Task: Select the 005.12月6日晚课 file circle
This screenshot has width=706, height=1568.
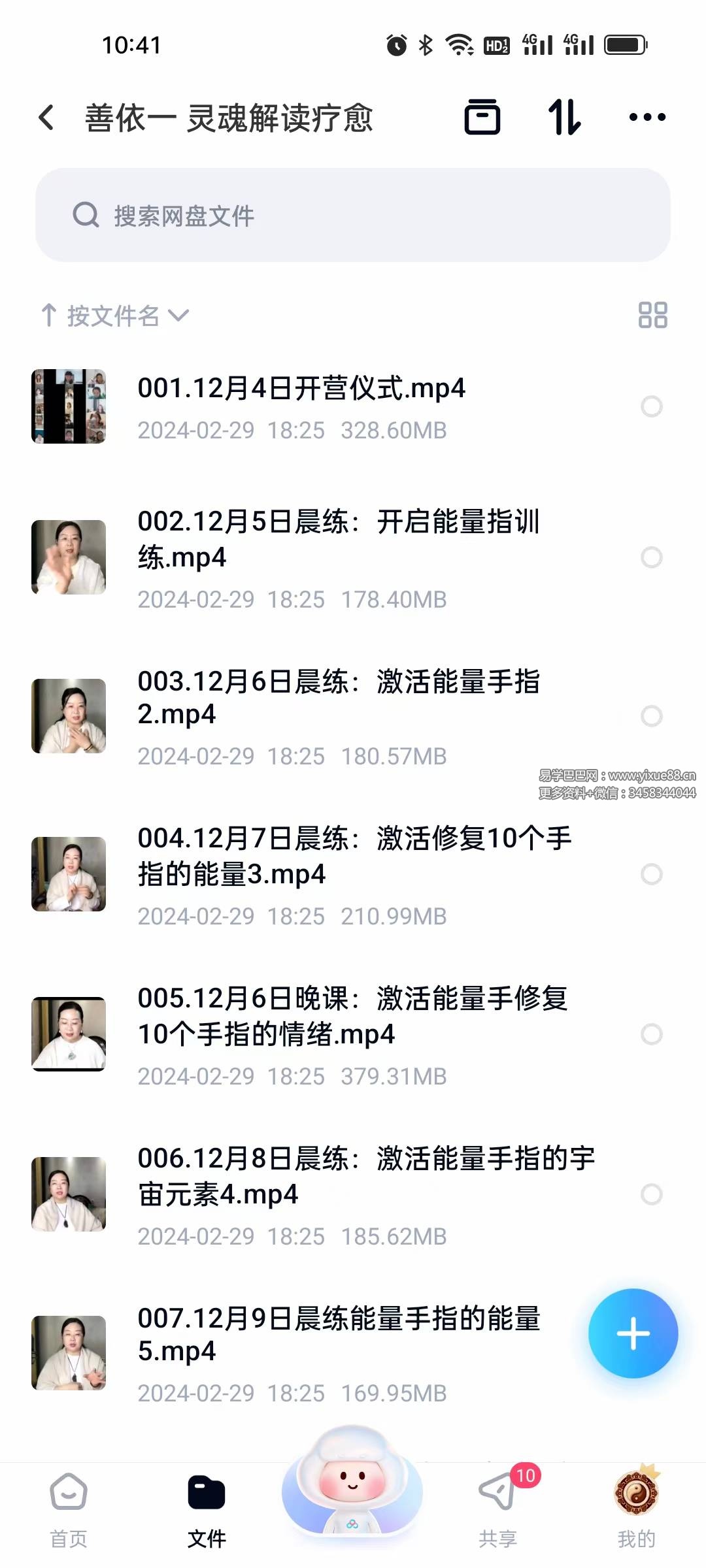Action: tap(651, 1034)
